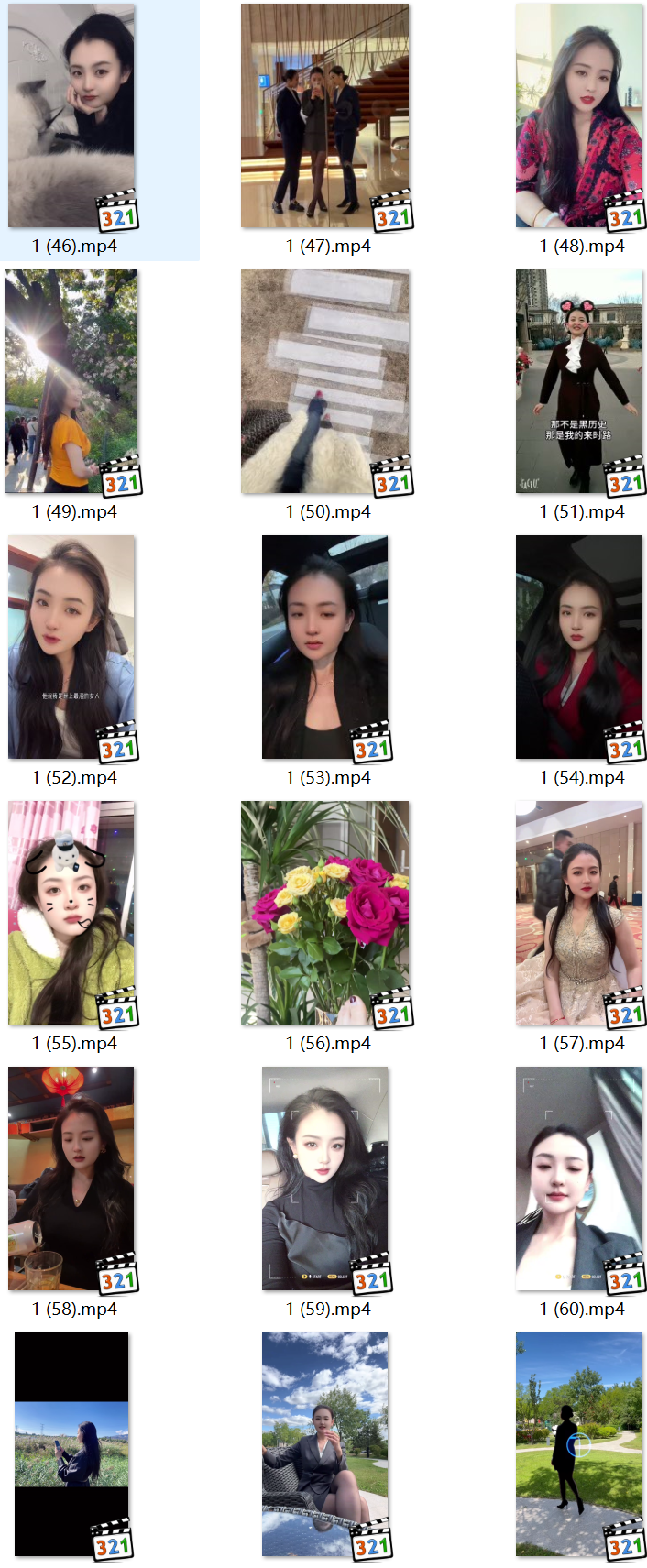Select the file 1 (57).mp4

pos(578,913)
